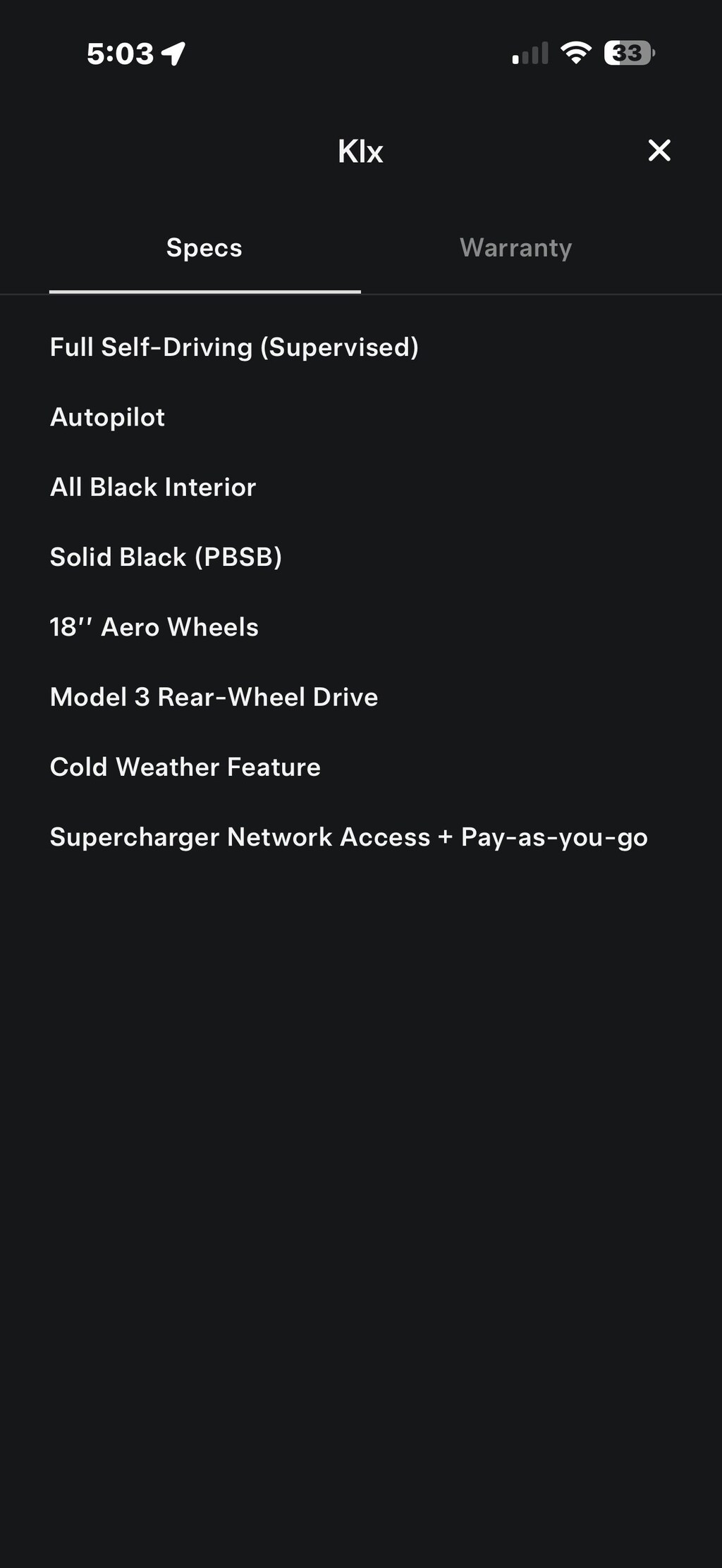The image size is (722, 1568).
Task: Switch to the Warranty tab
Action: point(515,248)
